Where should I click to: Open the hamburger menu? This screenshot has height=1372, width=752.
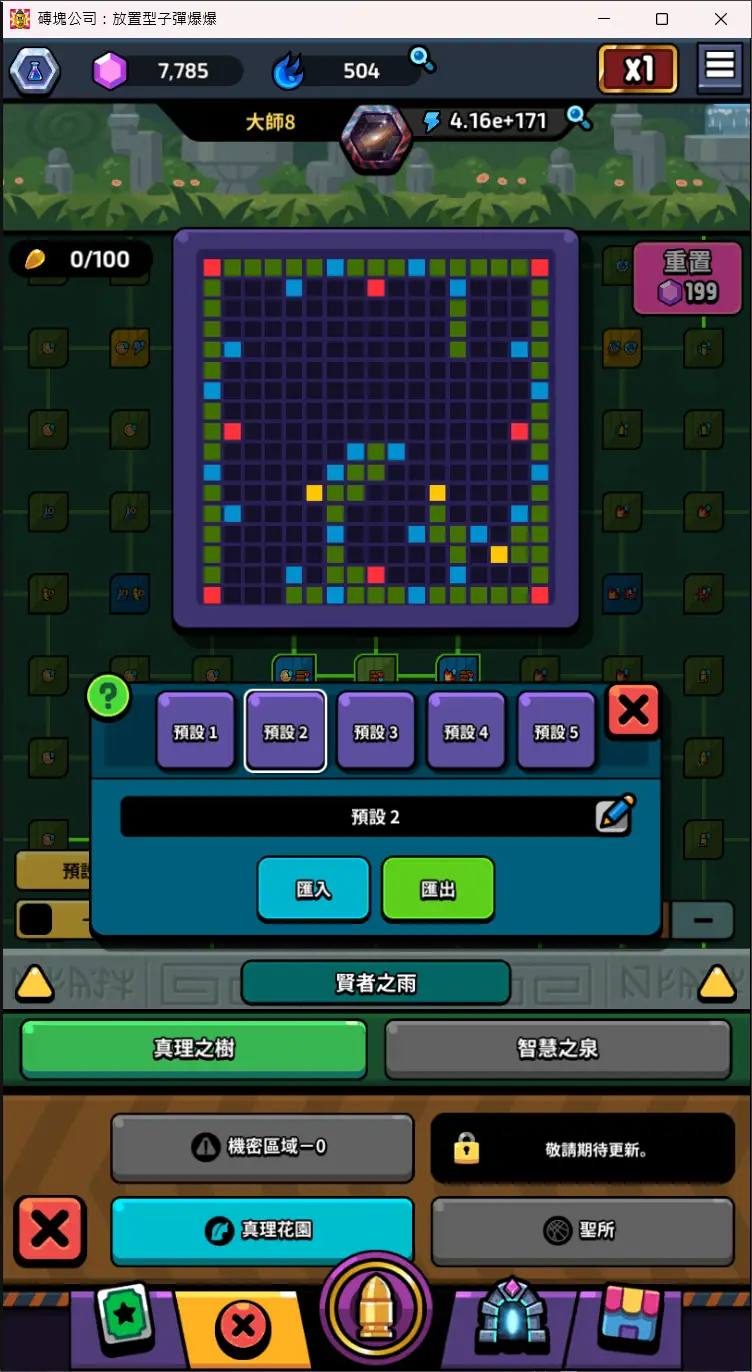720,67
